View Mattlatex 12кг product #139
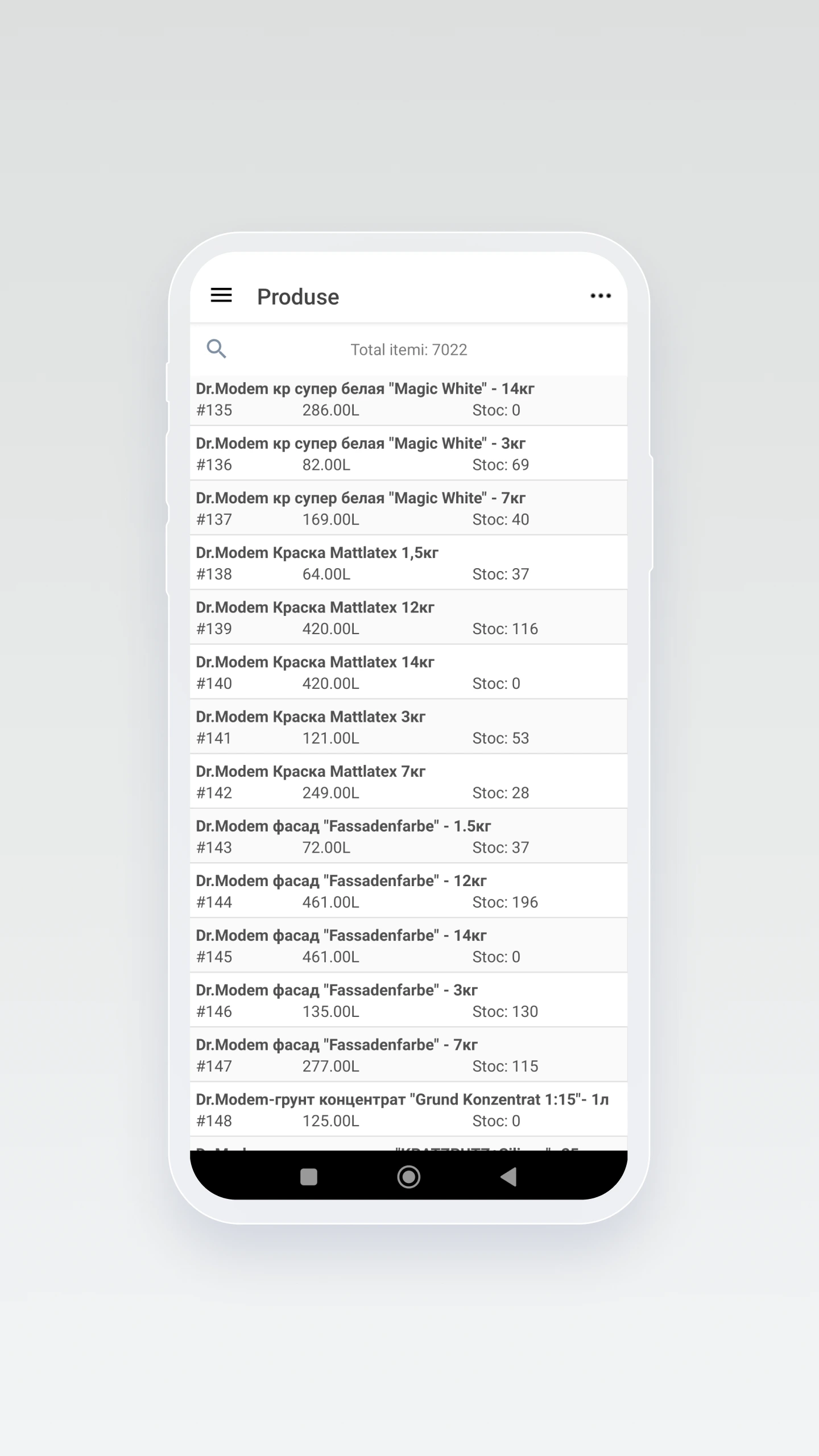Screen dimensions: 819x1456 408,618
